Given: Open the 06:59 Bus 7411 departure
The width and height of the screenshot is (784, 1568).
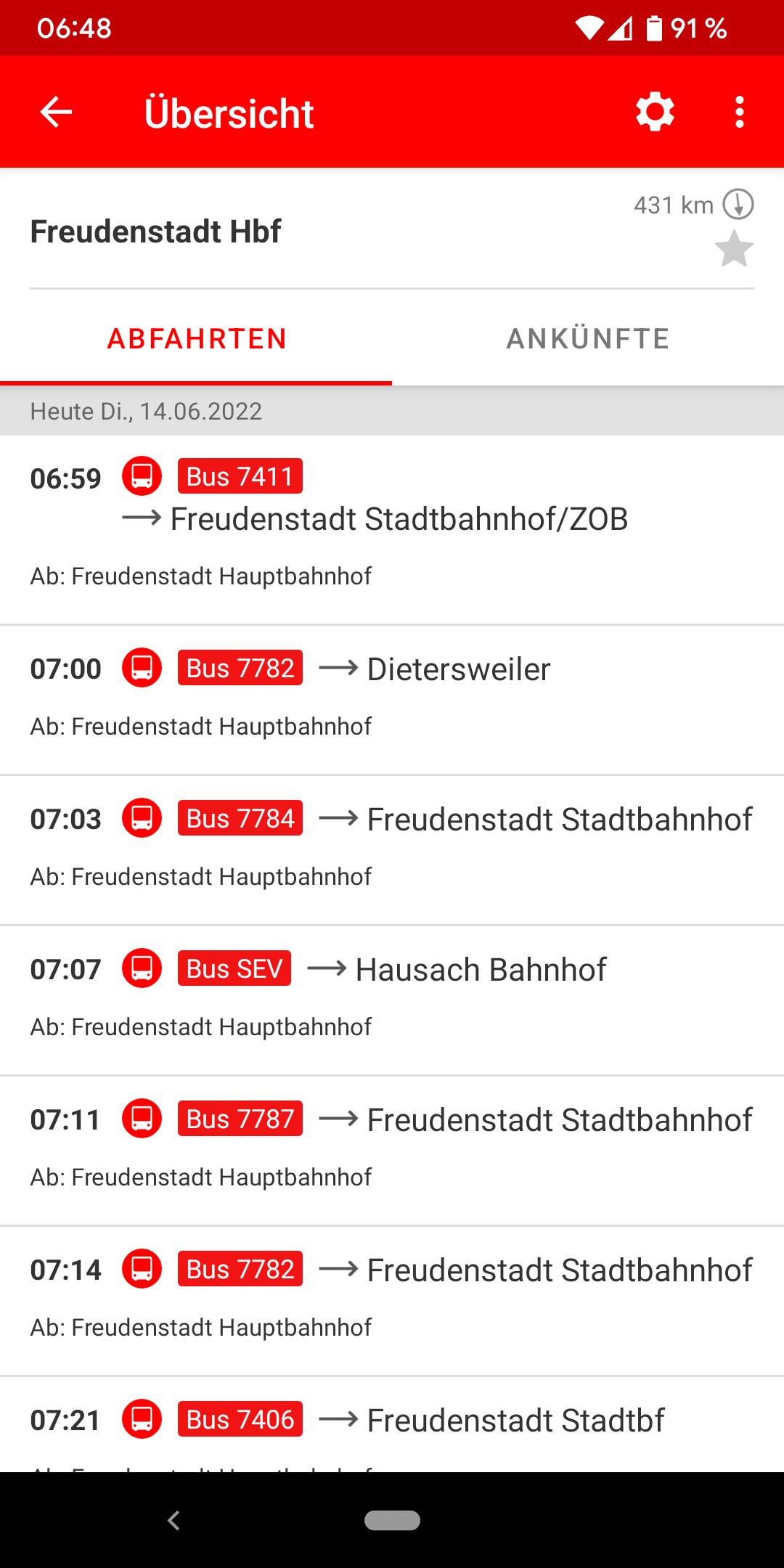Looking at the screenshot, I should [x=392, y=530].
